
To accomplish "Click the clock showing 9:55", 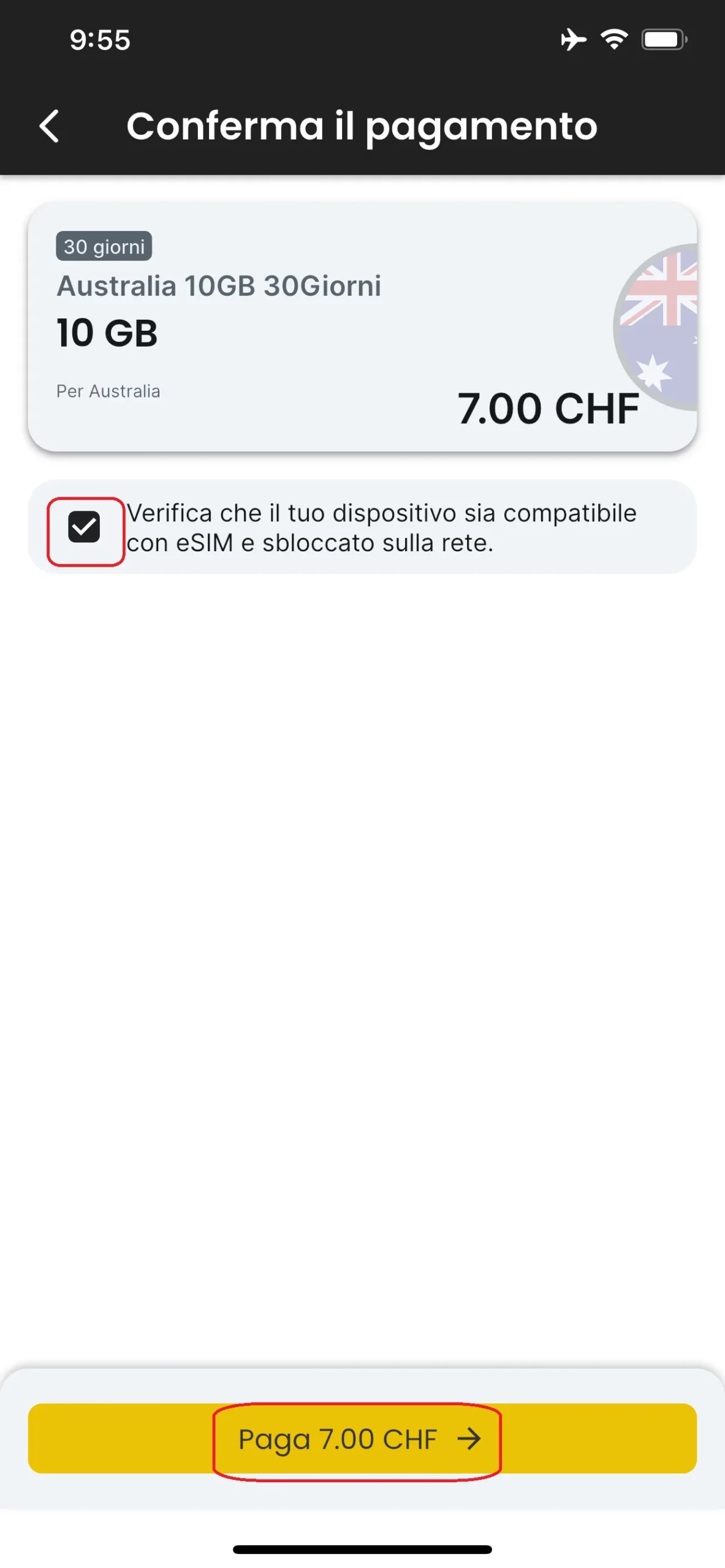I will click(98, 39).
